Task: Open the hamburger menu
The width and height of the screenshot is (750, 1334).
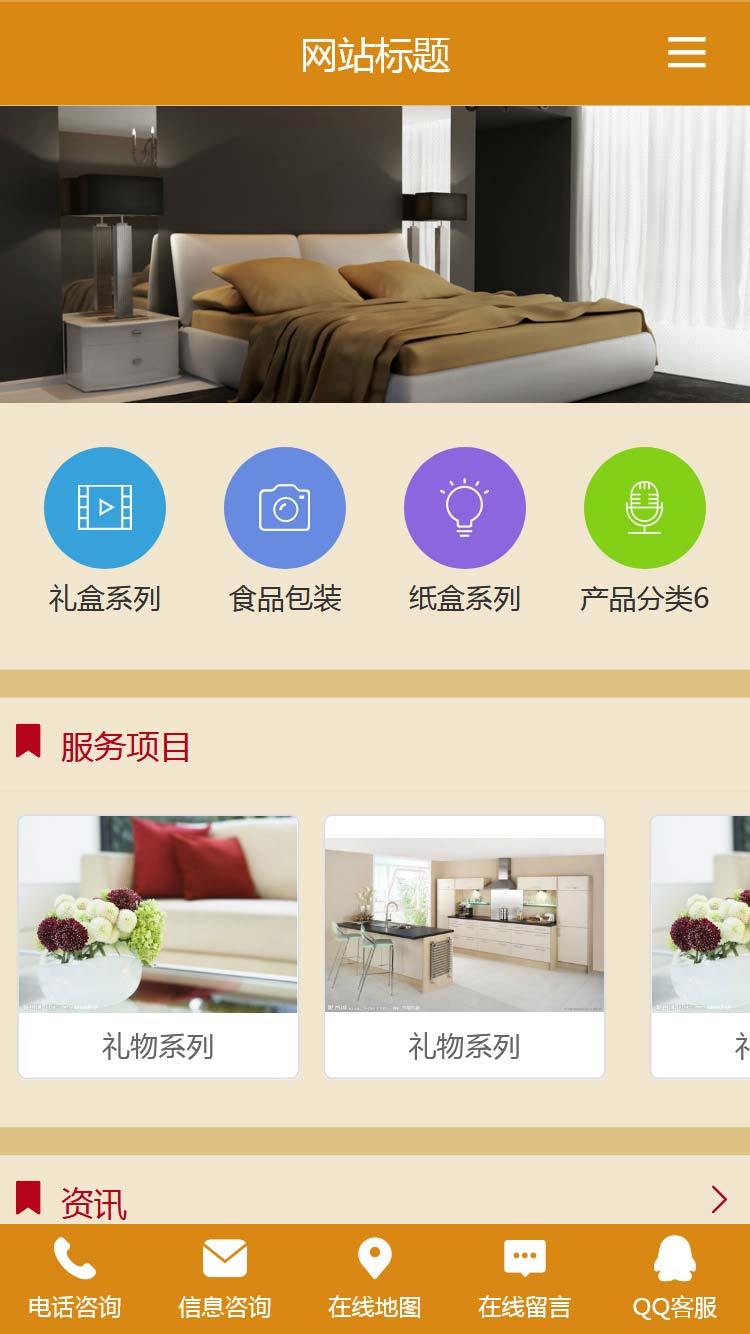Action: click(687, 52)
